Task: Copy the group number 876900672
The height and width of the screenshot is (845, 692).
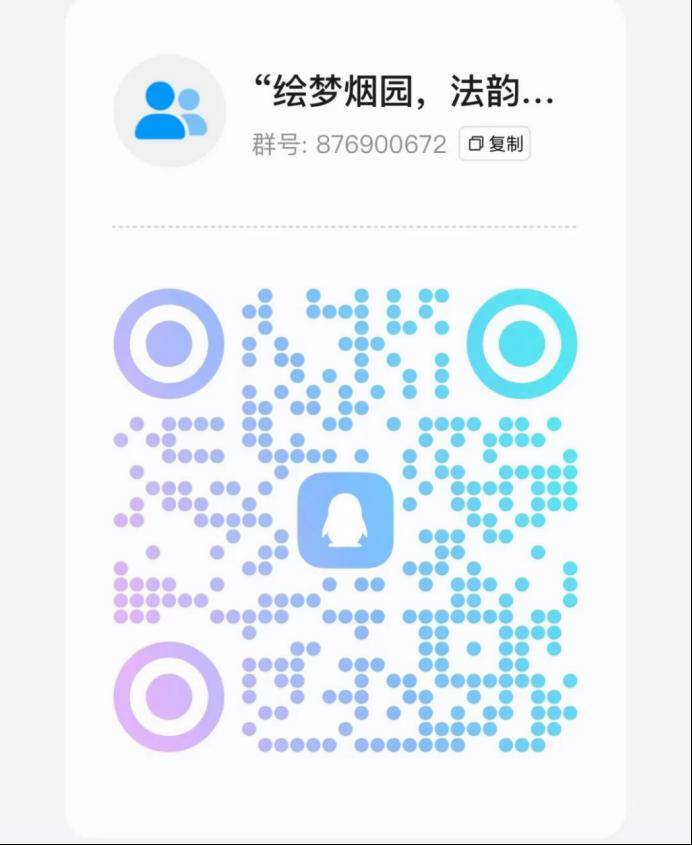Action: click(x=494, y=144)
